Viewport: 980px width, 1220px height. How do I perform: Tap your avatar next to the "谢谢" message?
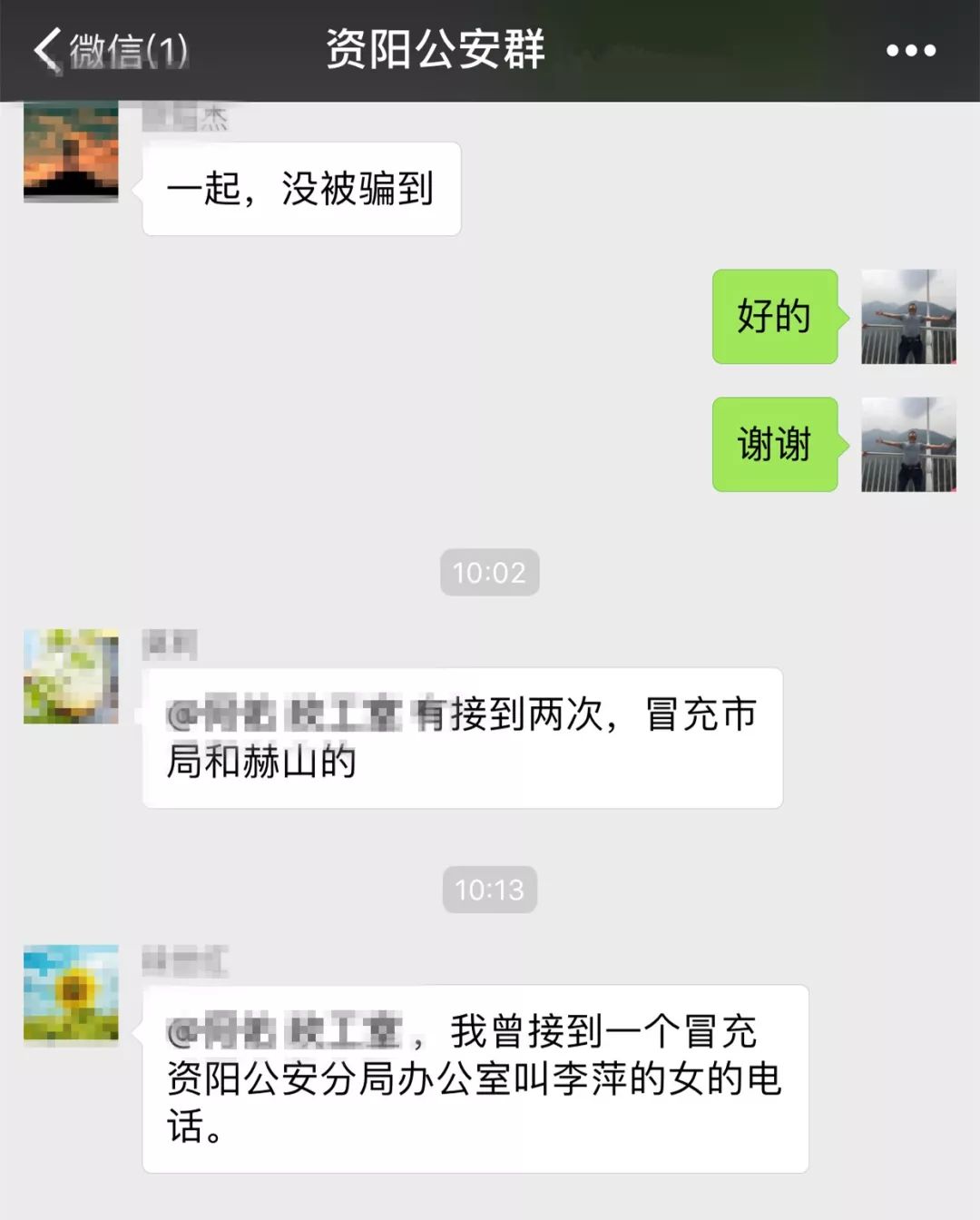click(907, 445)
